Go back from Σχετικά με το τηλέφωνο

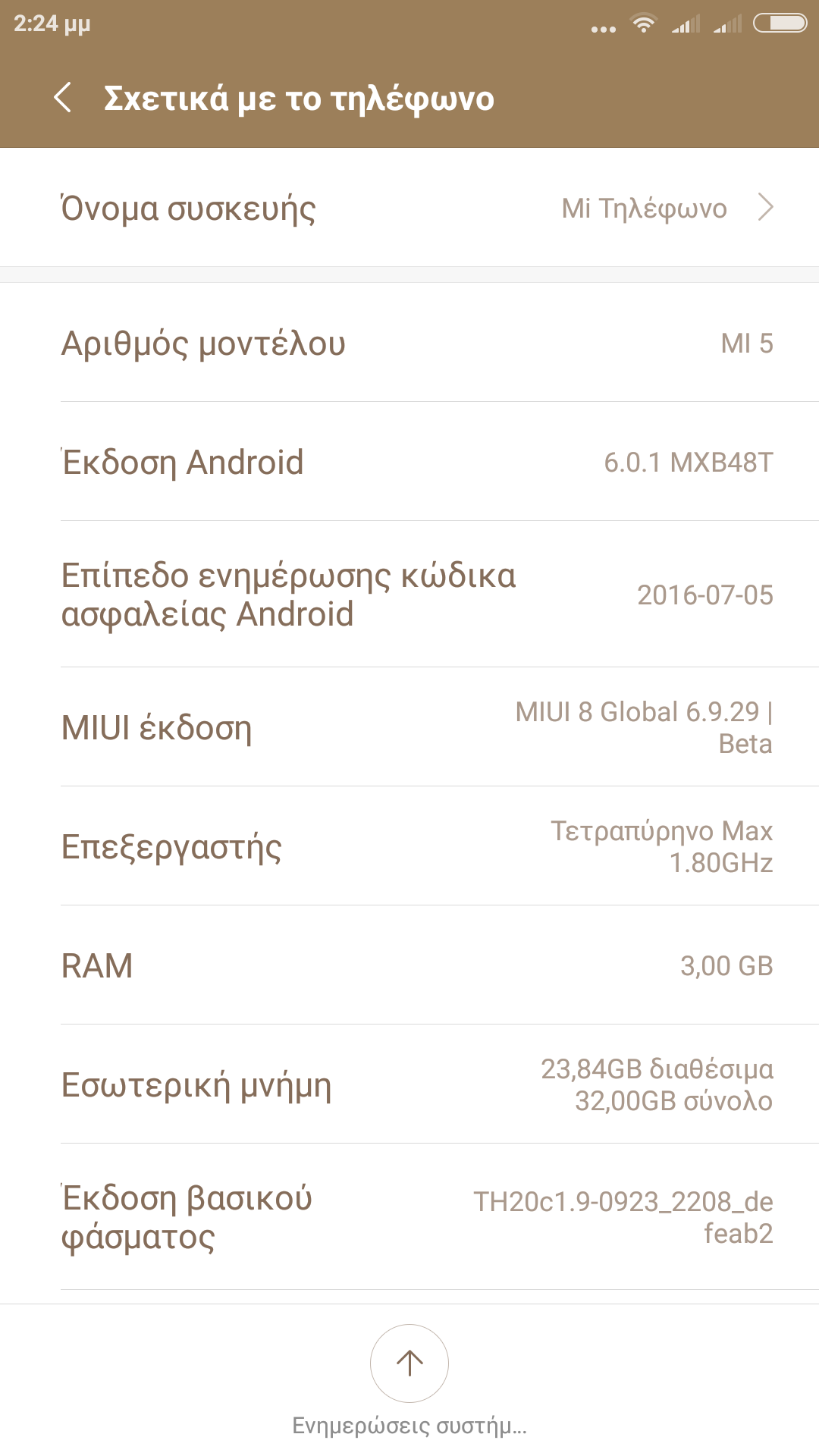pos(64,98)
